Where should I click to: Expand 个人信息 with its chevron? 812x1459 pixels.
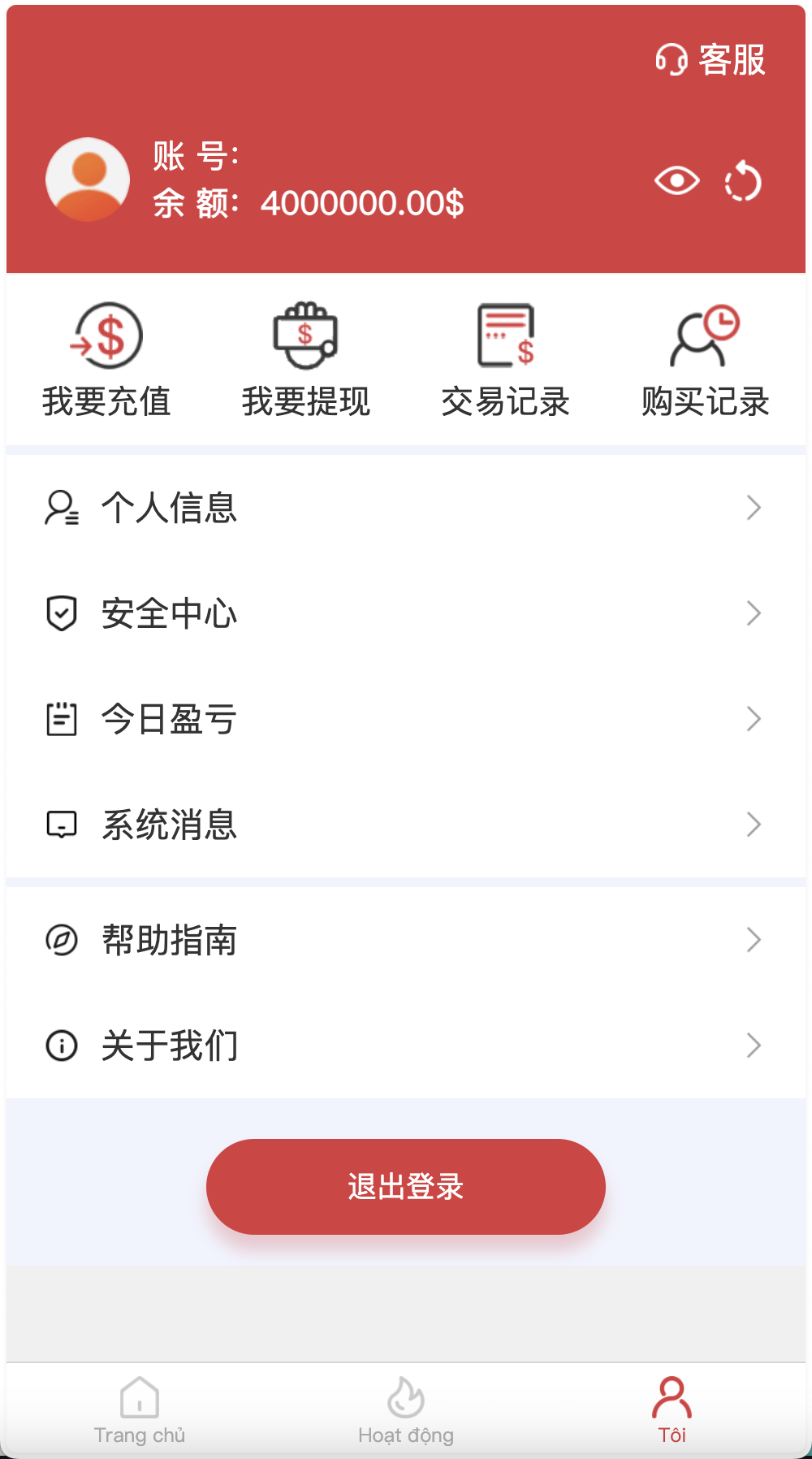click(752, 507)
